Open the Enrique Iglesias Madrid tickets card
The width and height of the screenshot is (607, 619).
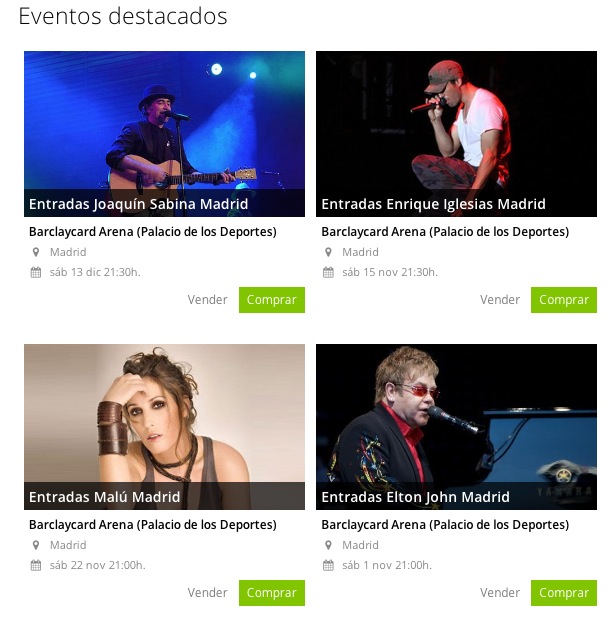click(x=456, y=134)
